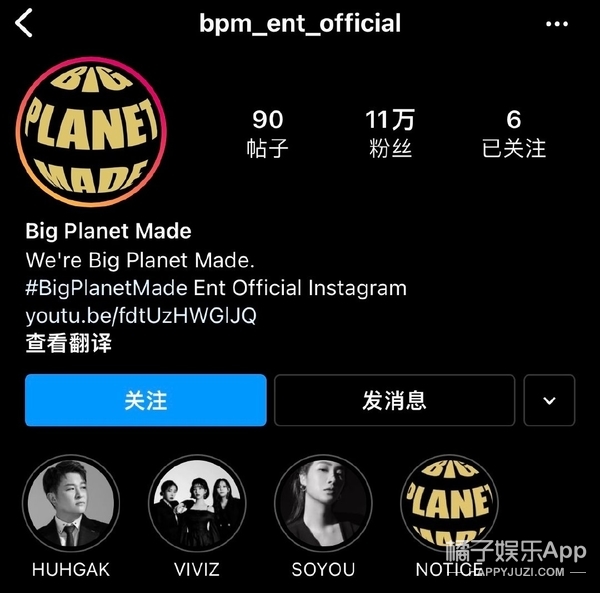Image resolution: width=600 pixels, height=593 pixels.
Task: Tap 查看翻译 to translate bio
Action: (x=68, y=344)
